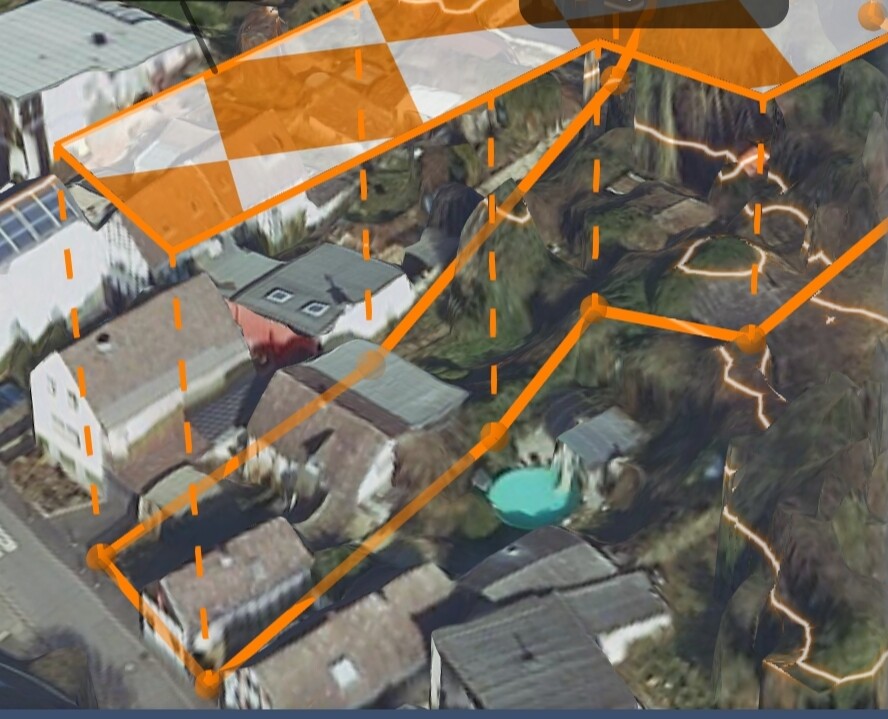
Task: Select the polygon vertex beside the turquoise pool
Action: click(x=493, y=435)
